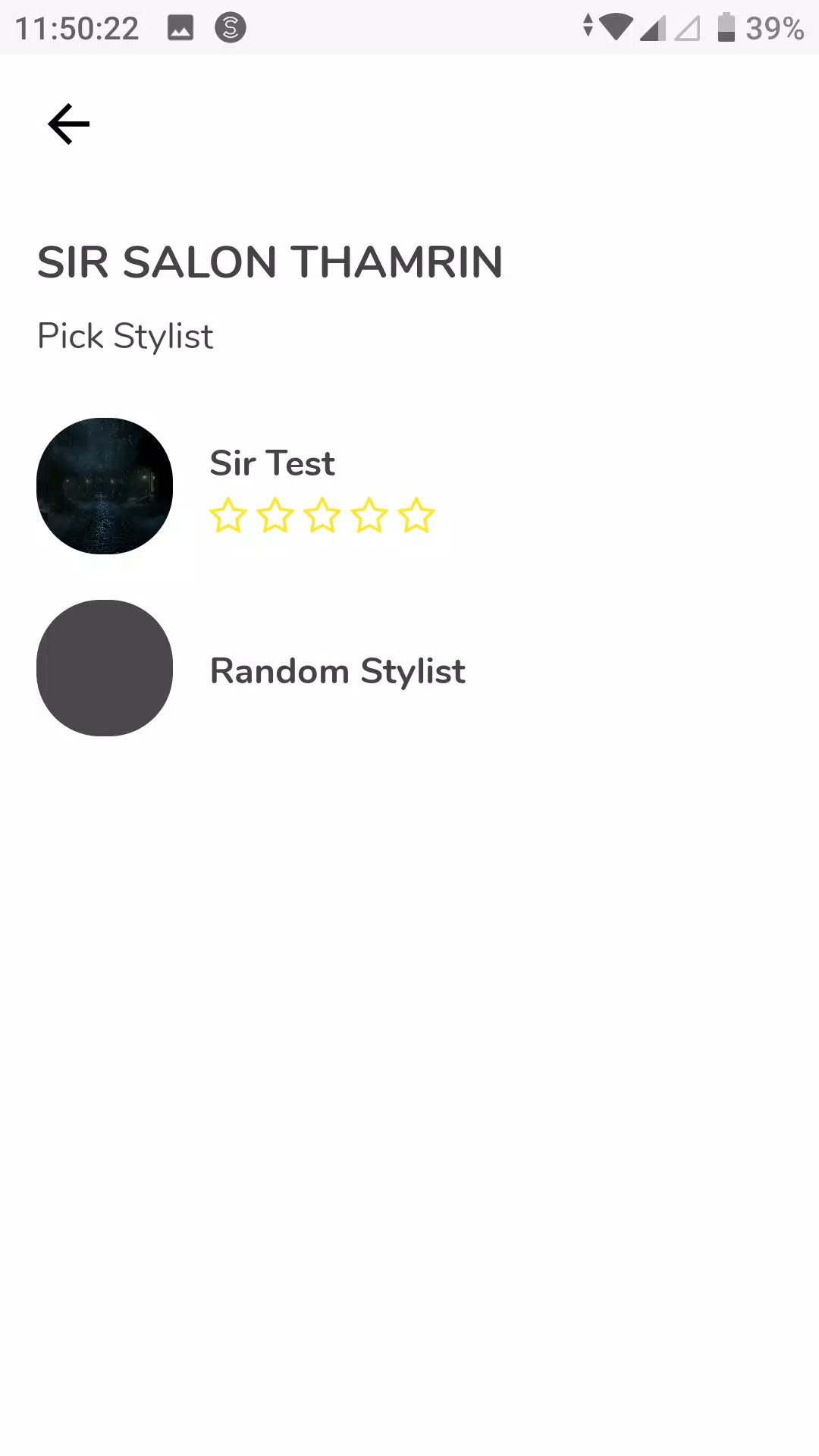This screenshot has height=1456, width=819.
Task: Tap the S-shaped app icon in status bar
Action: 229,27
